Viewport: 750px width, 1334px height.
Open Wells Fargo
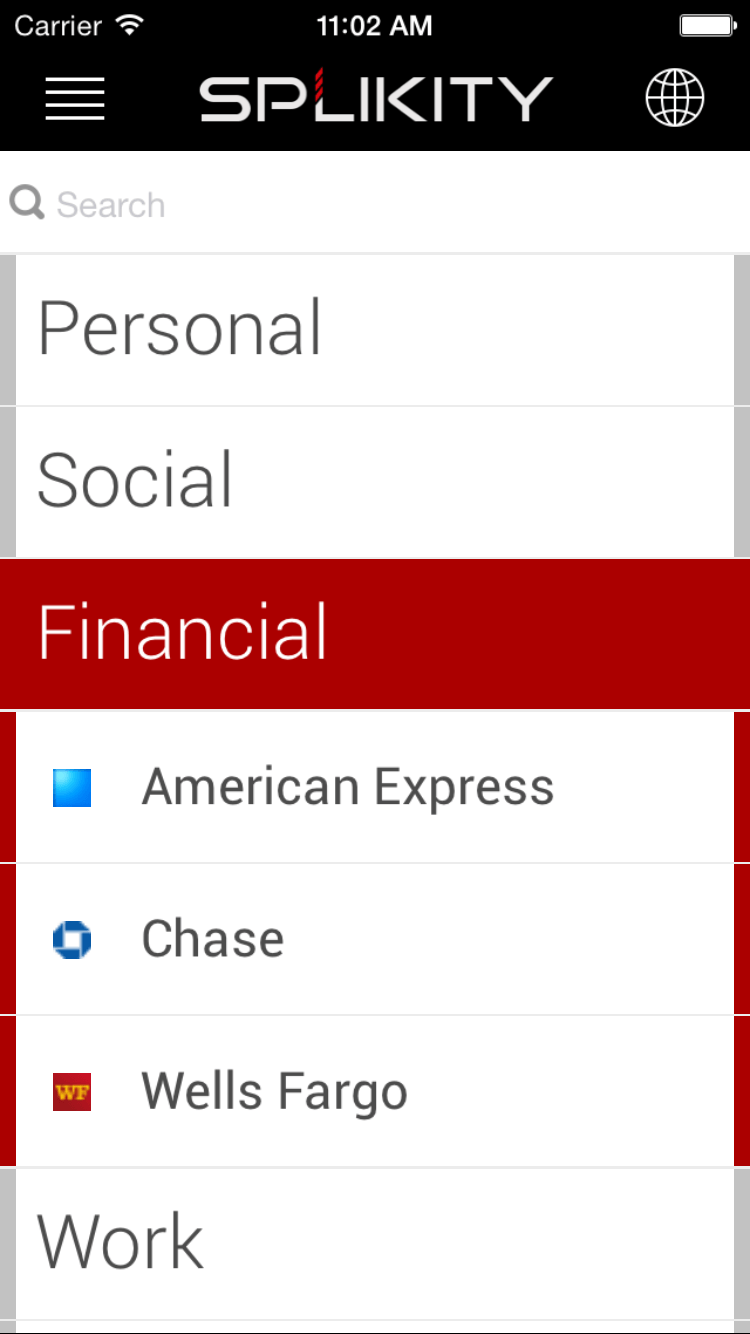click(x=375, y=1091)
